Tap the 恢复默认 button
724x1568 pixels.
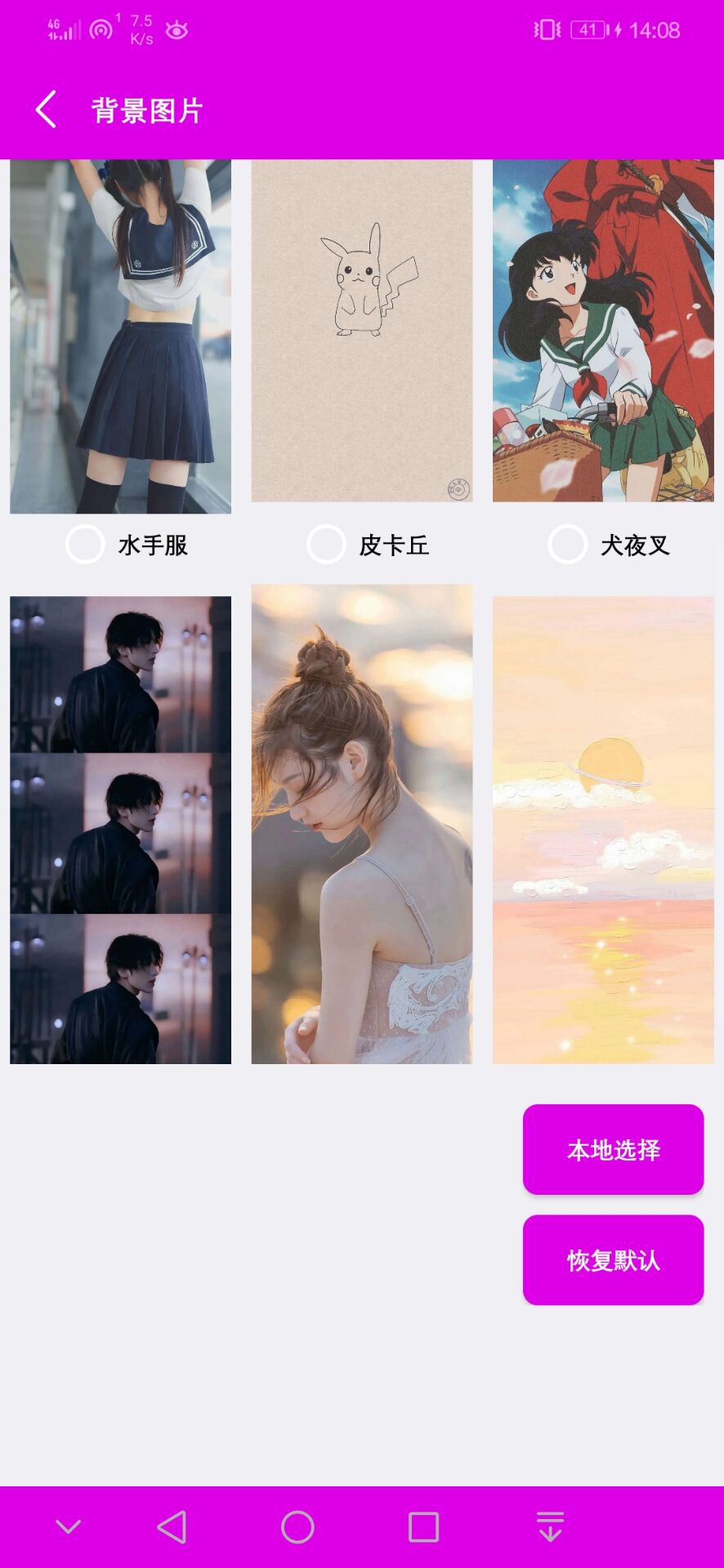(613, 1260)
